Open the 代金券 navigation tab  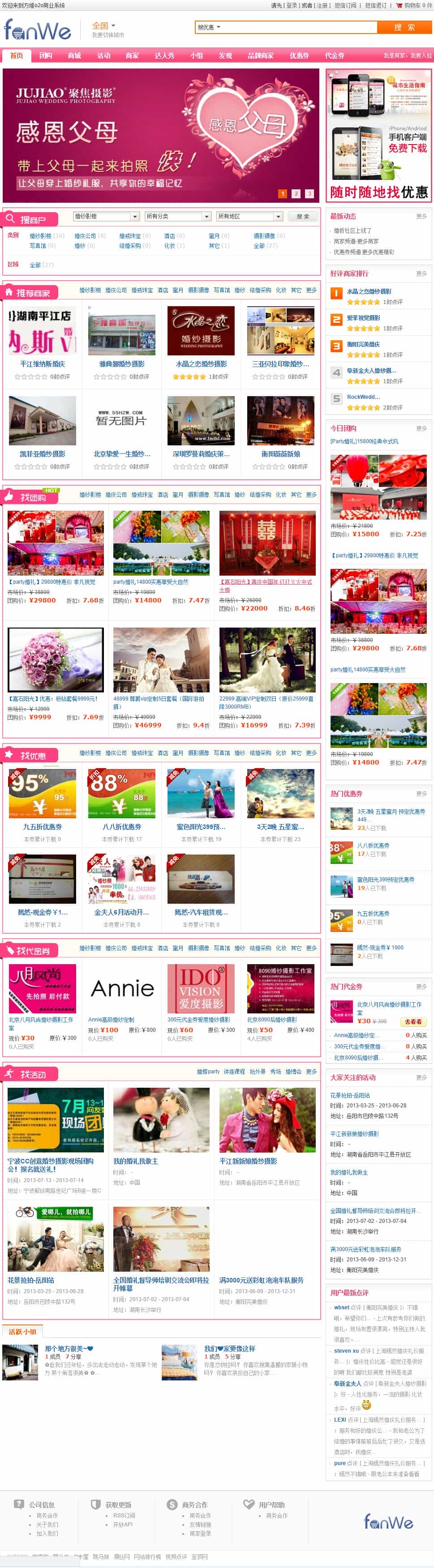(x=334, y=56)
